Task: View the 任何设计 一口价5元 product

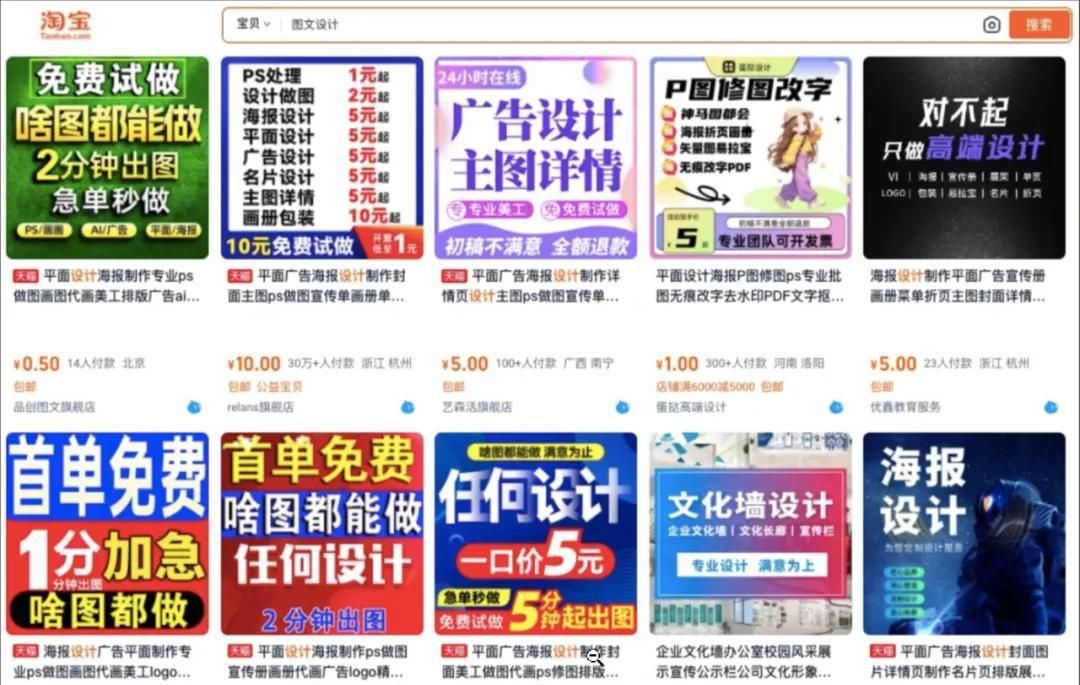Action: click(535, 533)
